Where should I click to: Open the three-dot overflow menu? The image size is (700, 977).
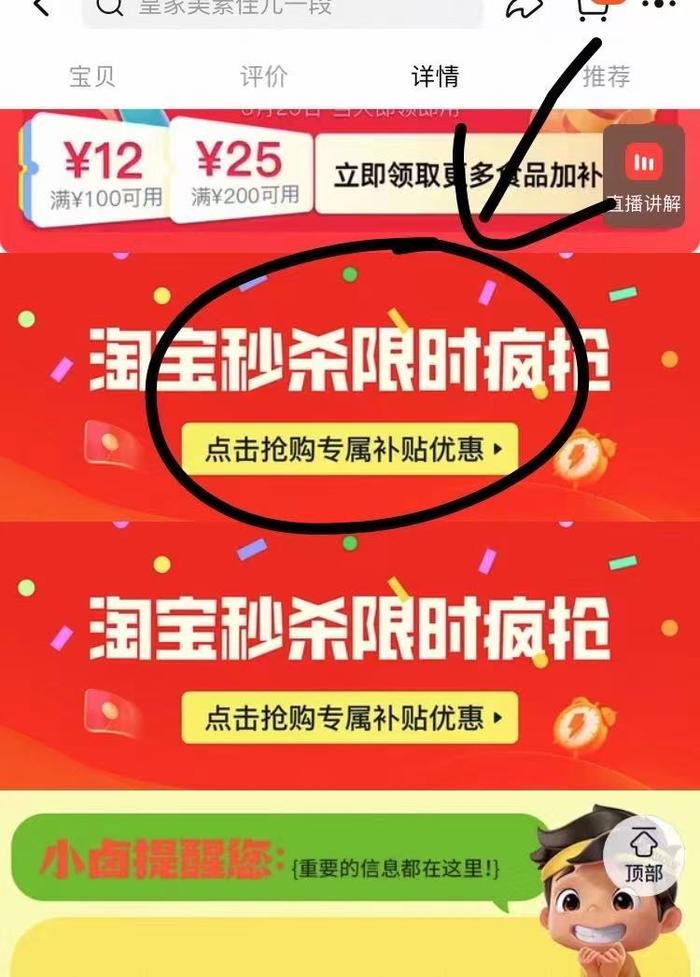[658, 6]
